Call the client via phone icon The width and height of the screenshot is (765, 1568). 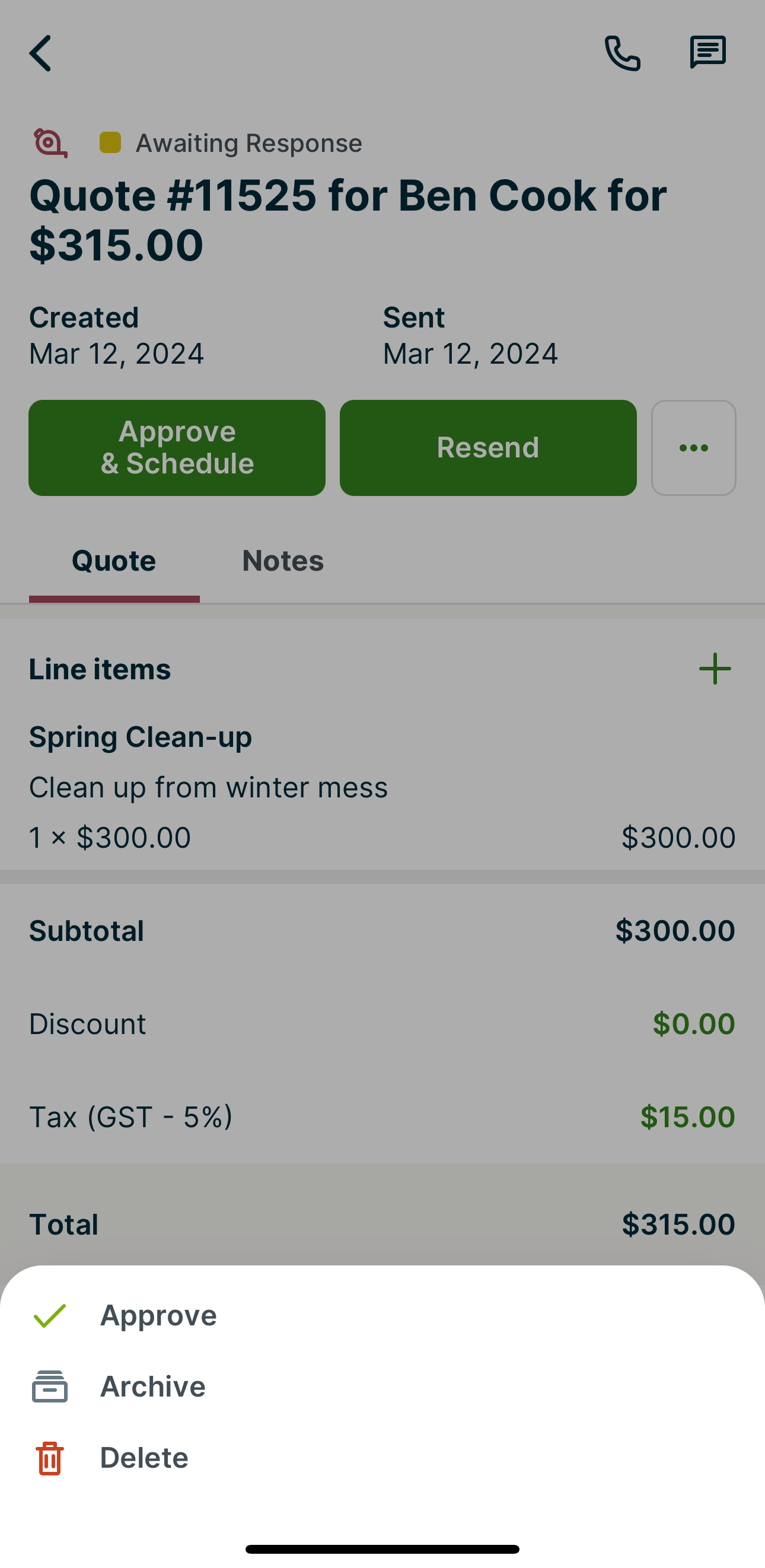[622, 53]
